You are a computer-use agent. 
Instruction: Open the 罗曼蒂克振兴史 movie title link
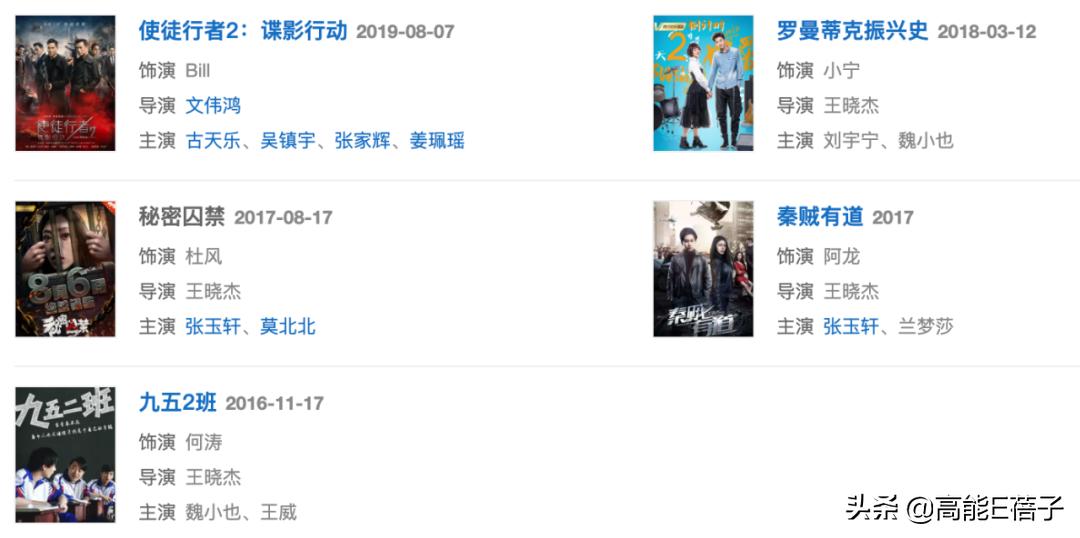853,31
